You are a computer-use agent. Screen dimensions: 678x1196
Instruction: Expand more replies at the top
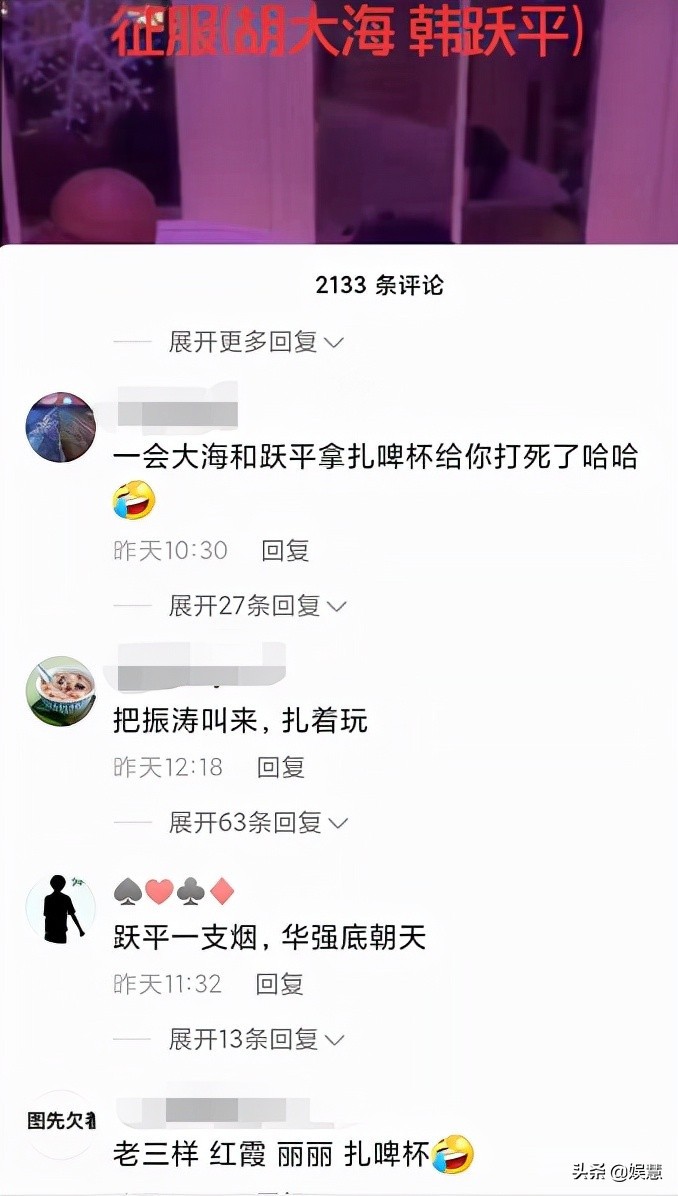255,342
